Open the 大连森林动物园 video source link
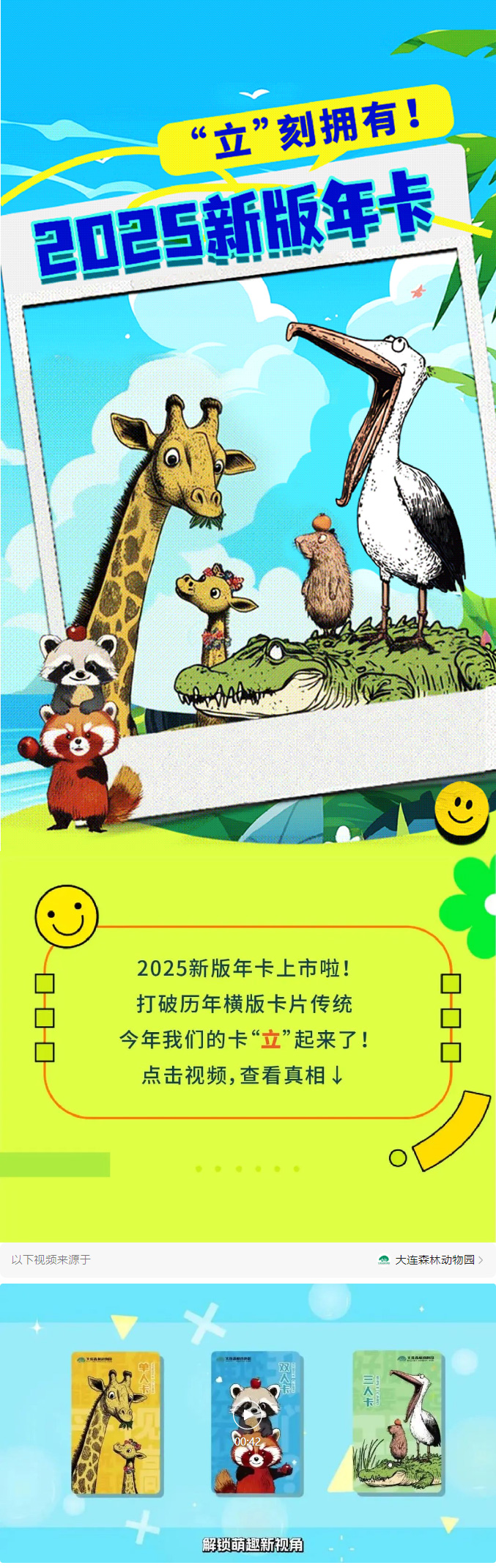Screen dimensions: 496x1568 coord(434,1259)
